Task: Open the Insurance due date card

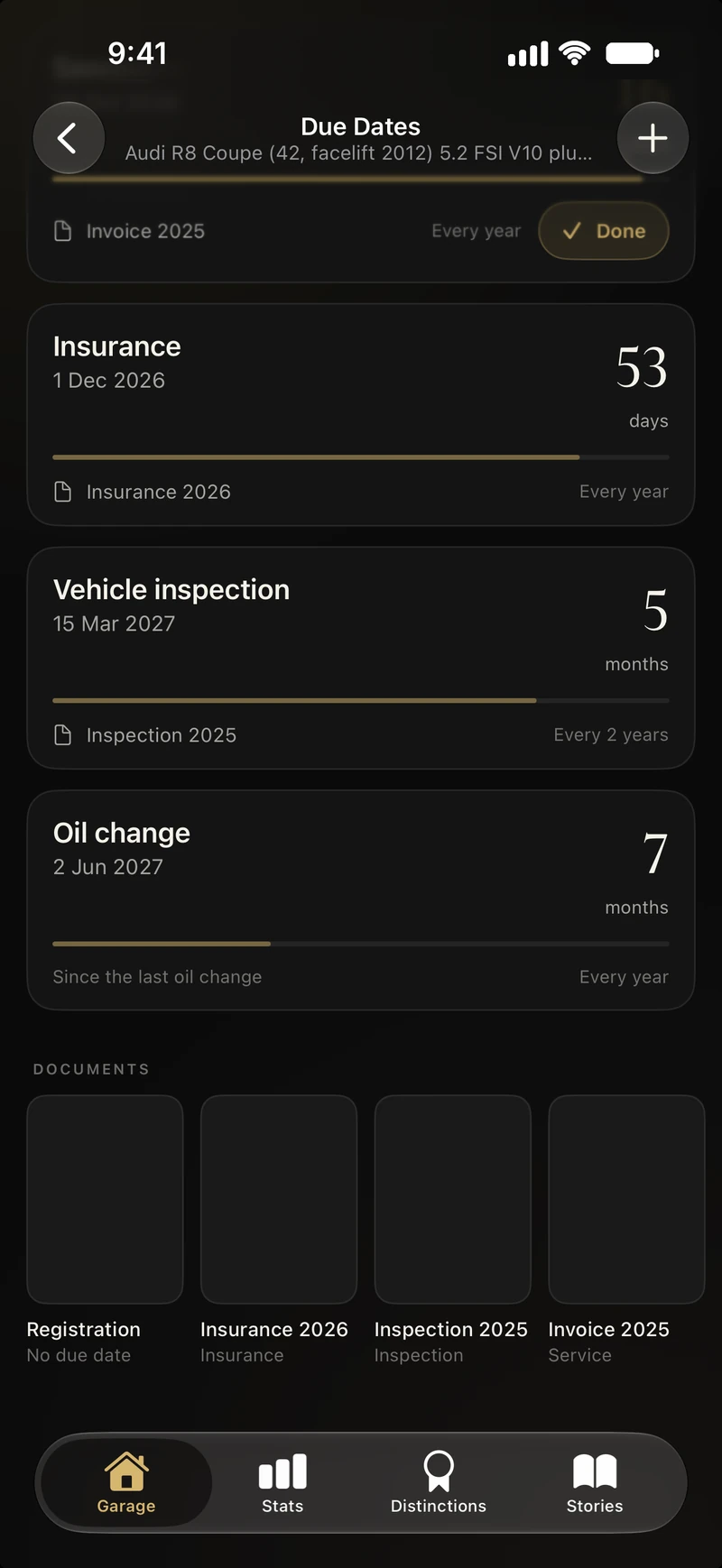Action: point(361,415)
